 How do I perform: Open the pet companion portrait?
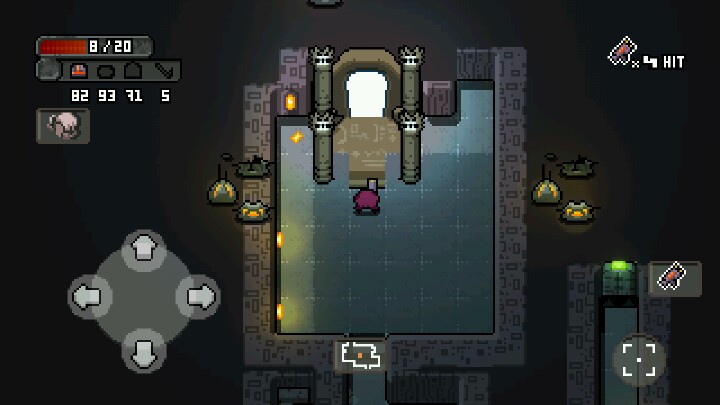click(x=62, y=125)
